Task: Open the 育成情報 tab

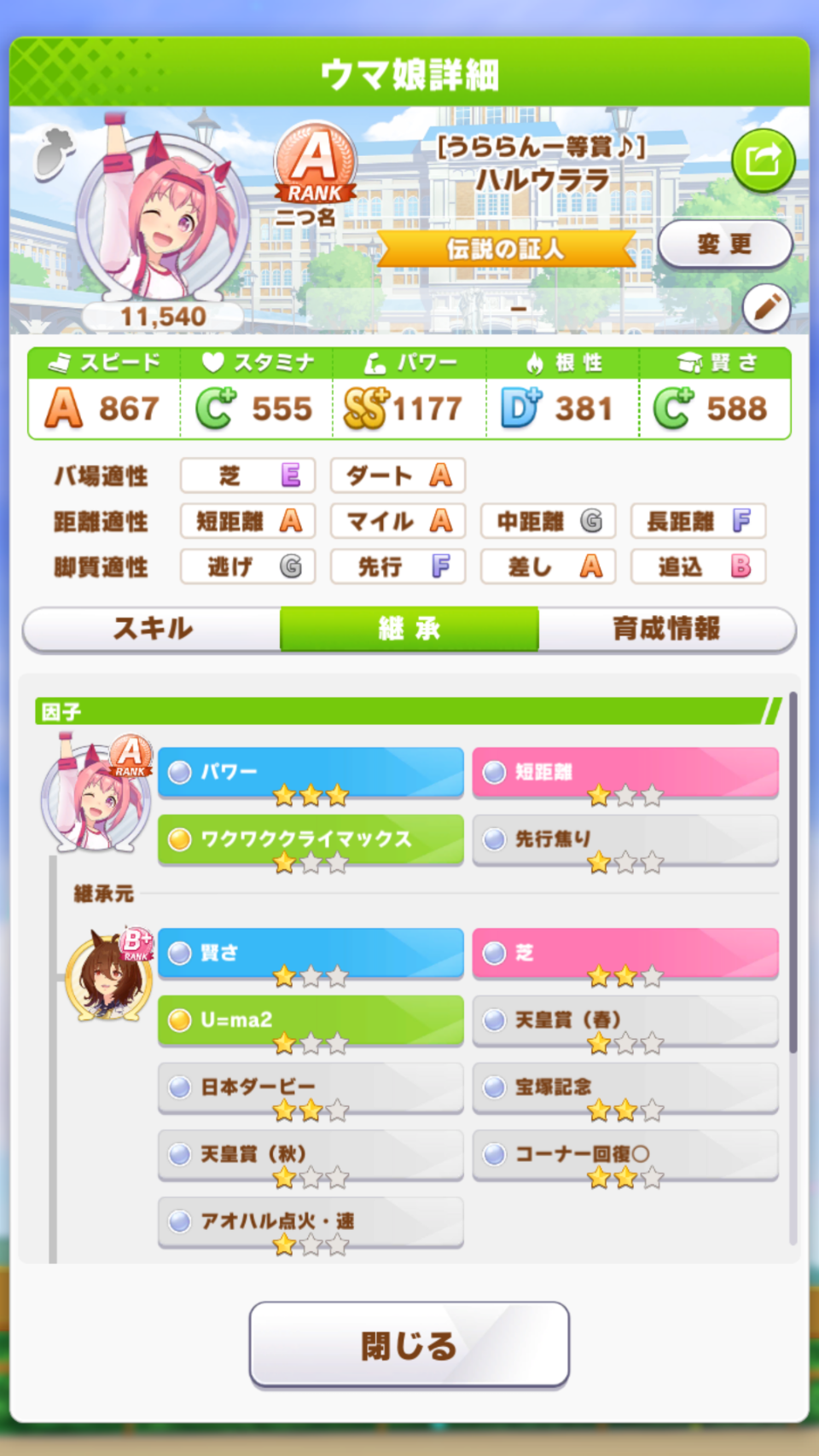Action: pos(666,629)
